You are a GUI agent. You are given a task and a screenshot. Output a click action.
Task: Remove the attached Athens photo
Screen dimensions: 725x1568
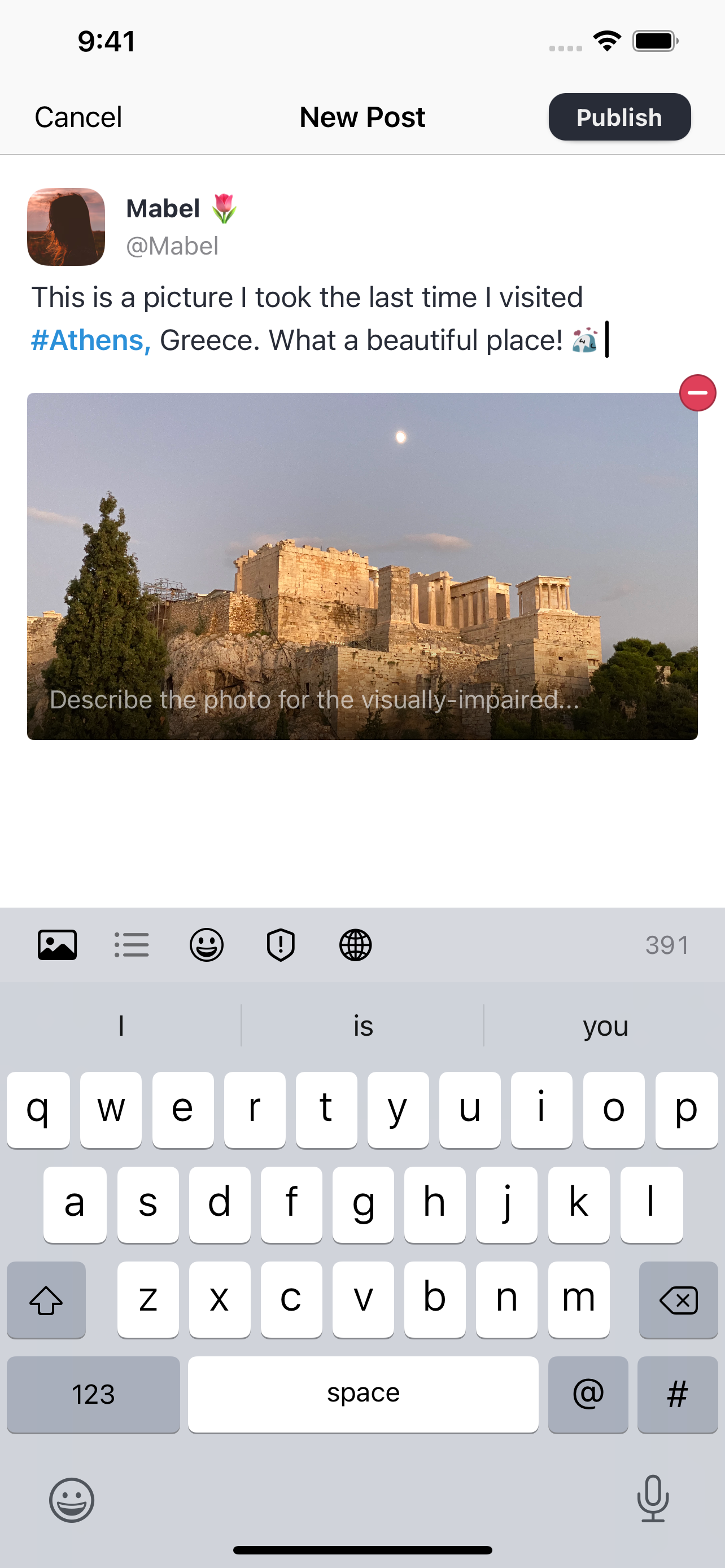click(x=697, y=393)
